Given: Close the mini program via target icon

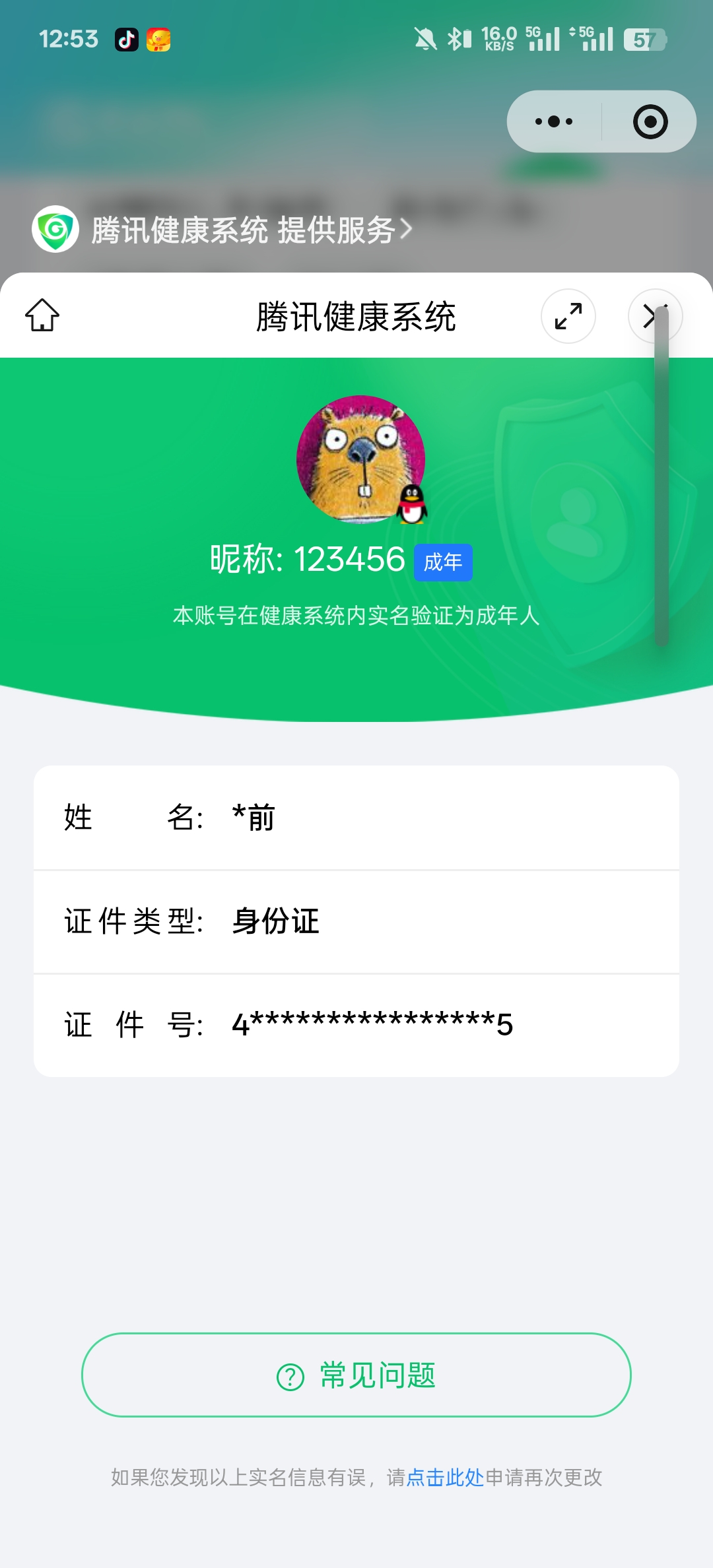Looking at the screenshot, I should tap(650, 121).
